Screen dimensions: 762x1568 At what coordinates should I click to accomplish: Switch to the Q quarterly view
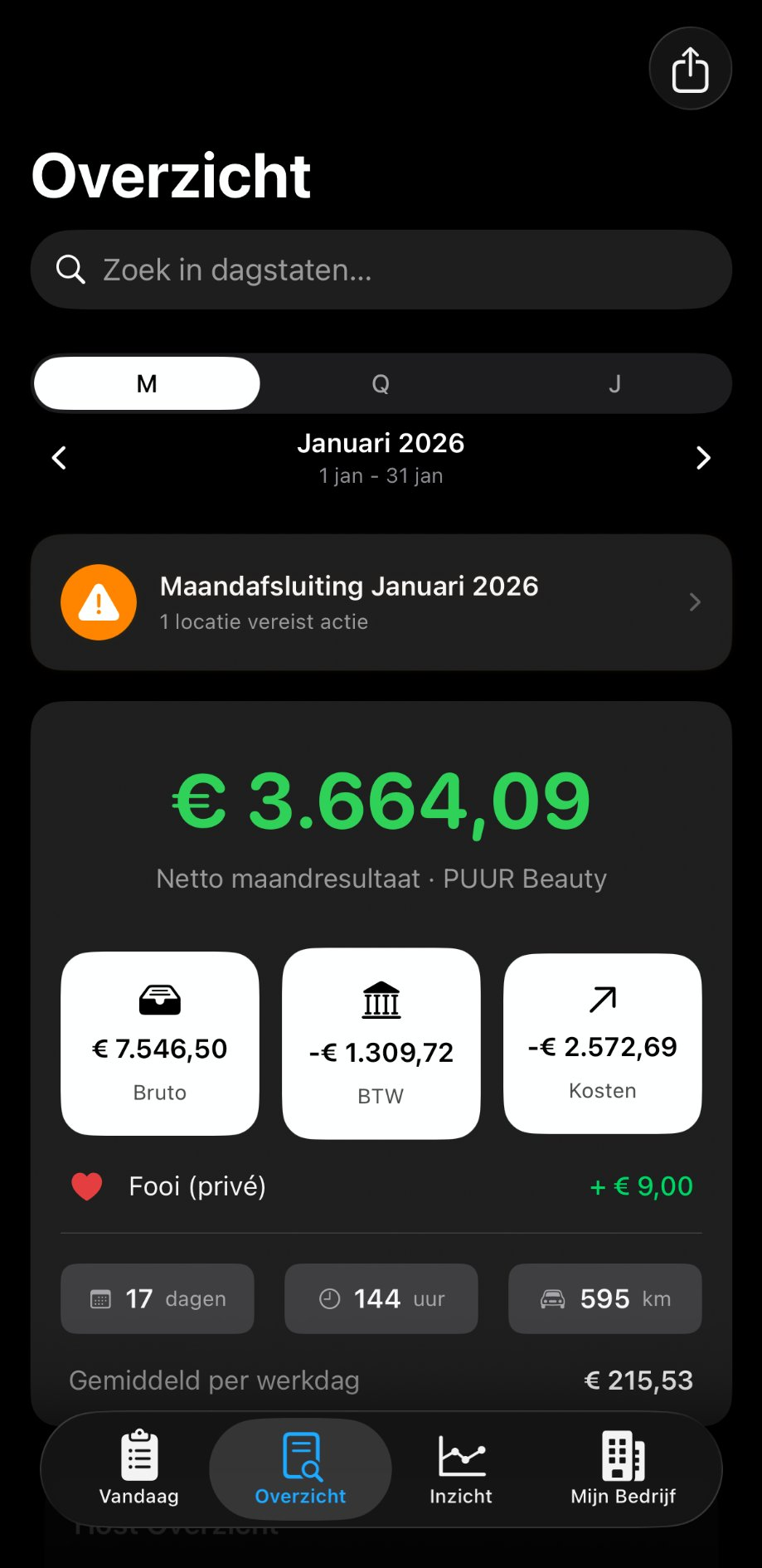(381, 383)
